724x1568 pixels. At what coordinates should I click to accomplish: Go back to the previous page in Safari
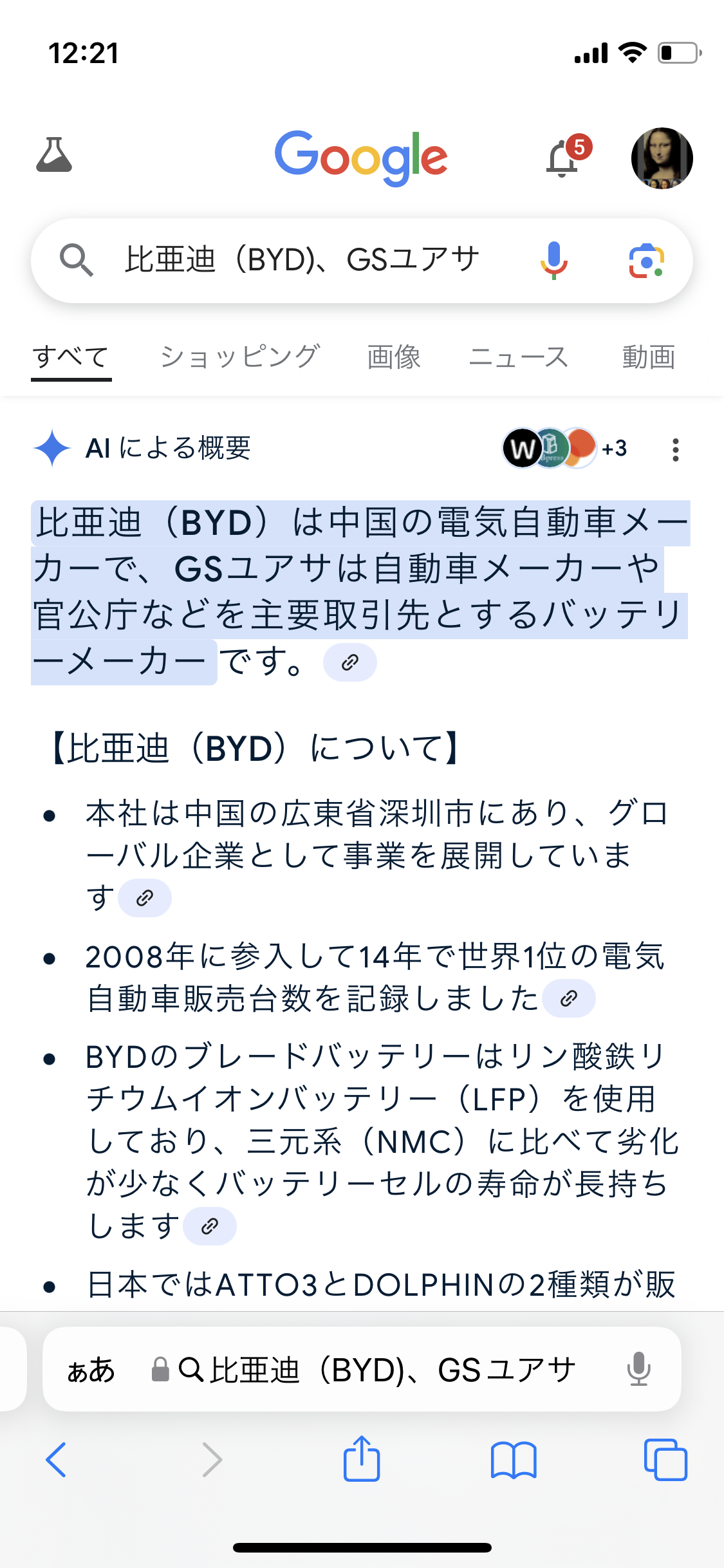click(x=57, y=1459)
